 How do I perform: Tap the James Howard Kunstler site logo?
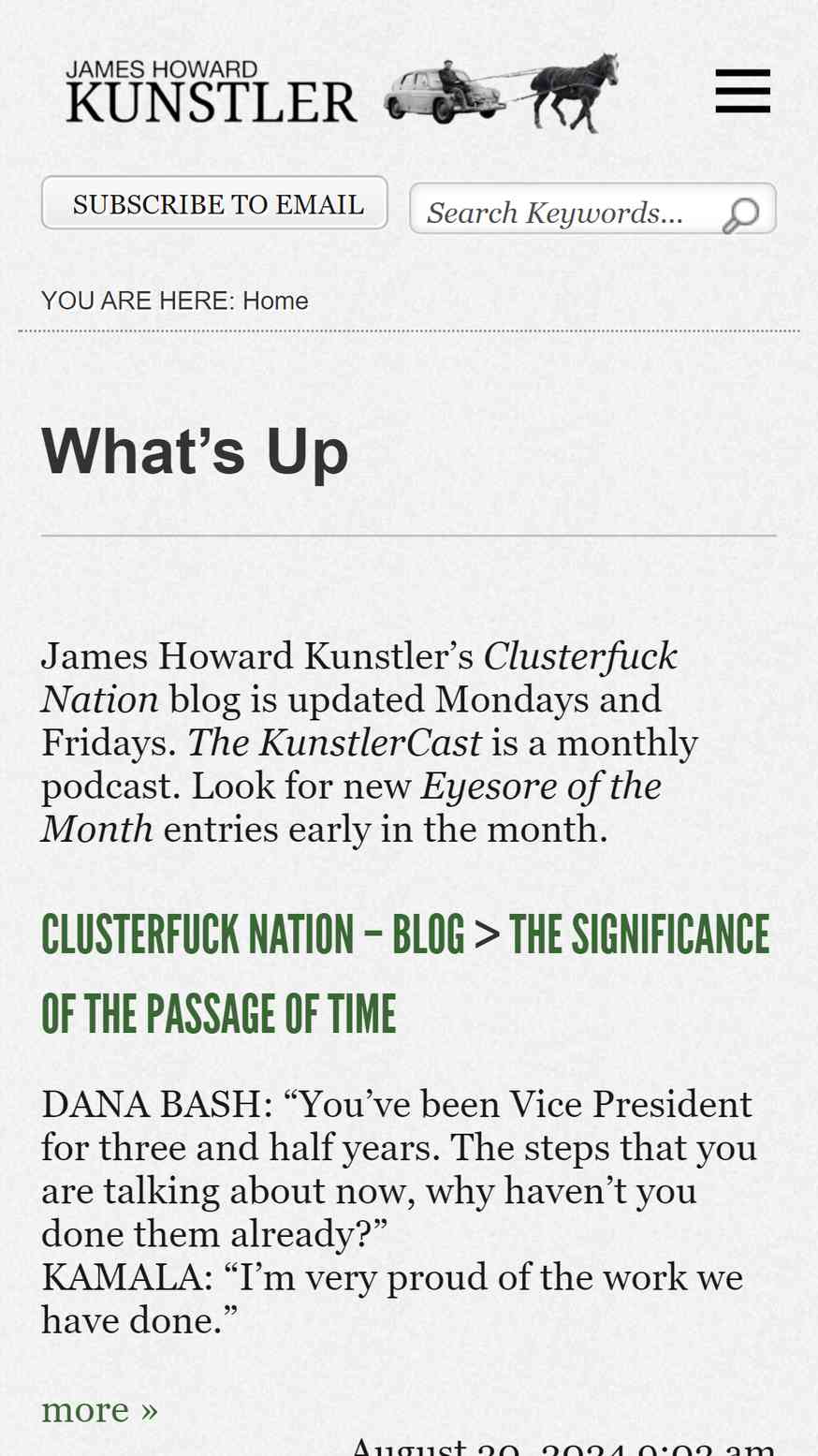point(212,92)
